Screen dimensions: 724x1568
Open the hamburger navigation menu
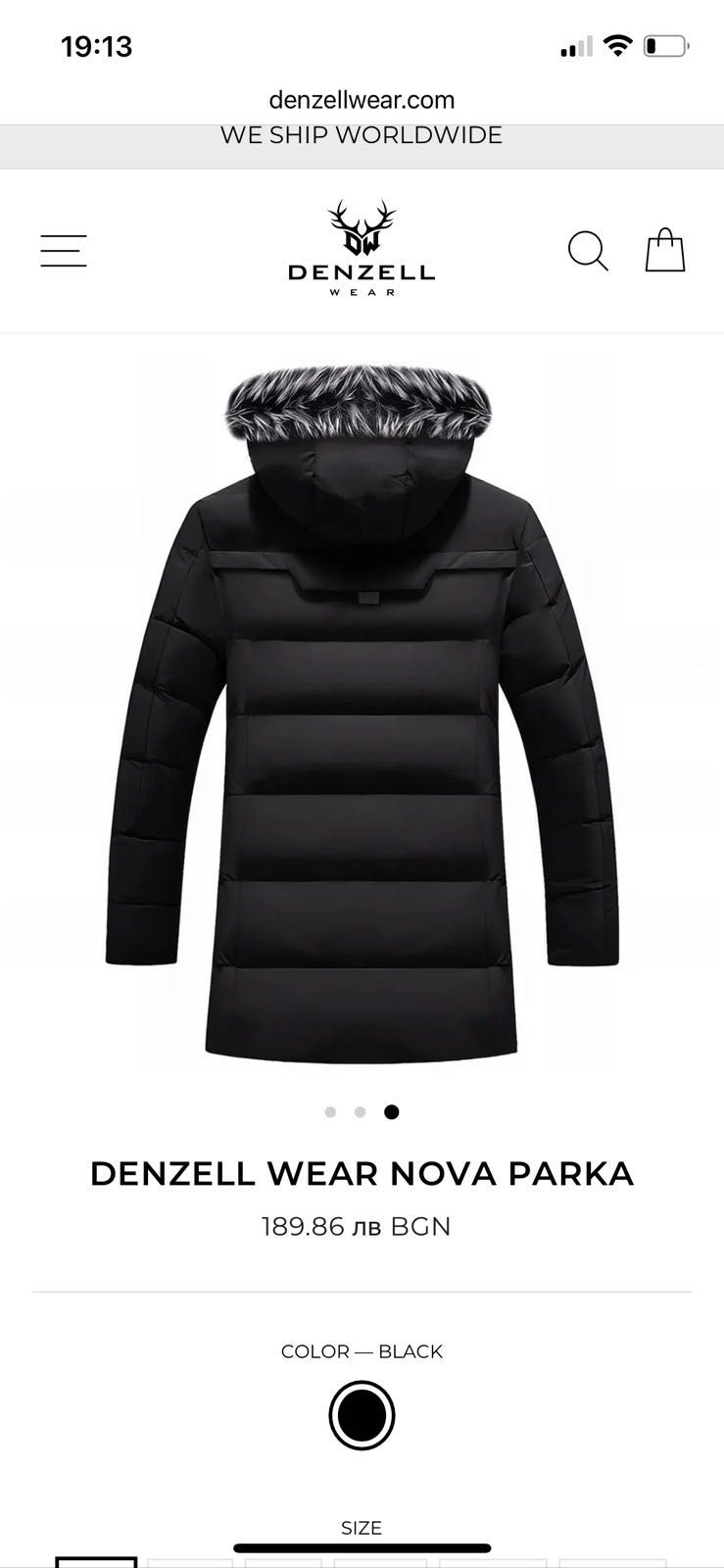[64, 251]
